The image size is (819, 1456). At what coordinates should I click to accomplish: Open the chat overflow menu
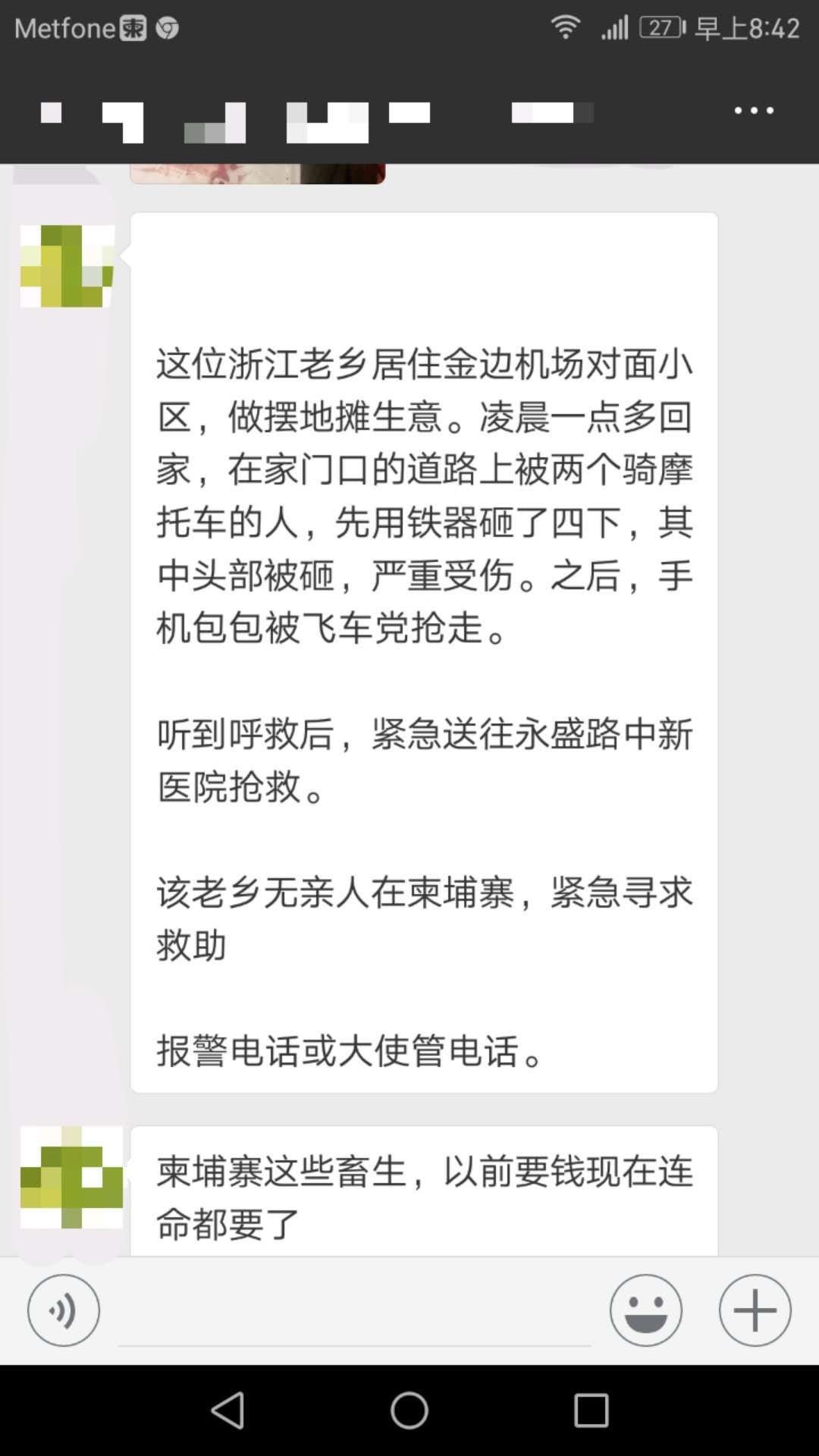coord(753,111)
